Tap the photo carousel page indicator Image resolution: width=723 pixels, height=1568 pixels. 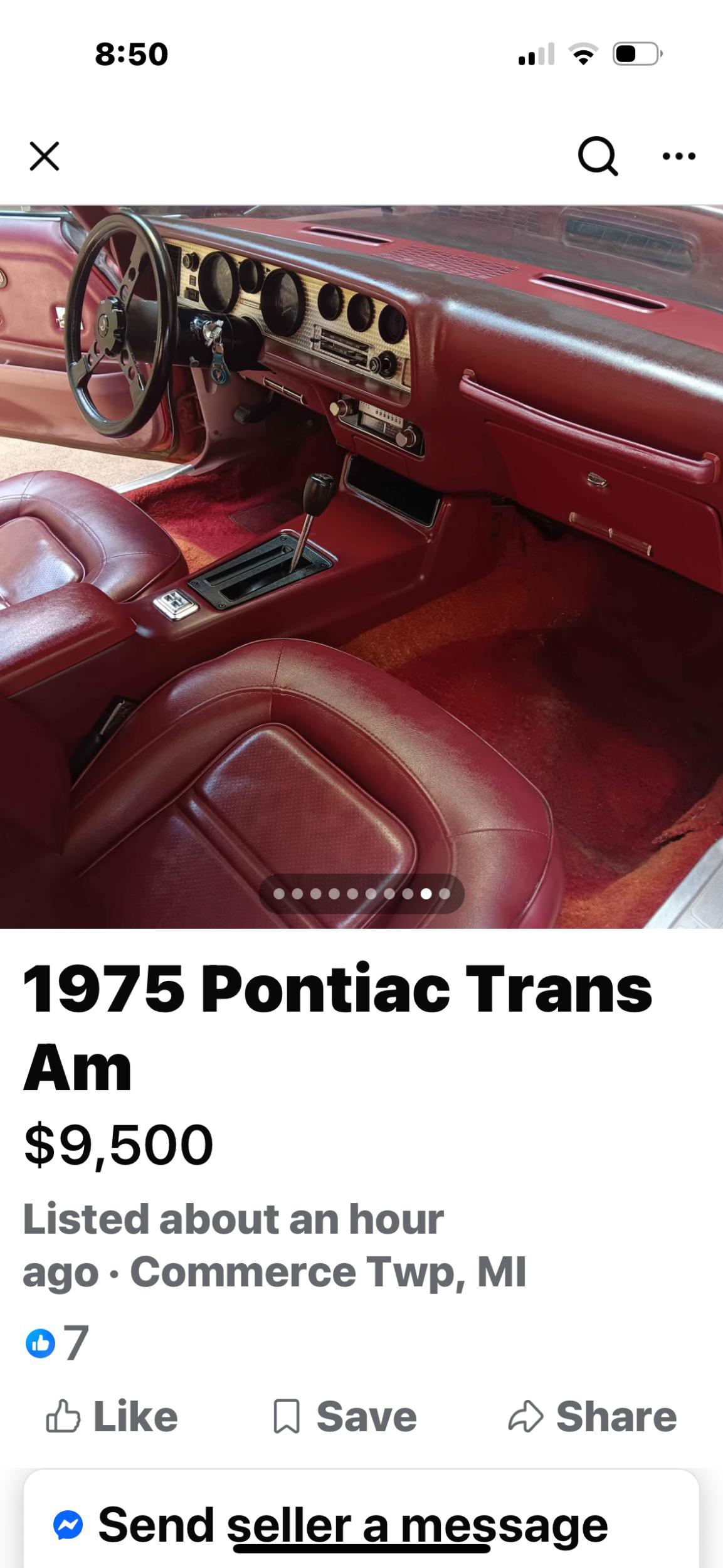361,894
